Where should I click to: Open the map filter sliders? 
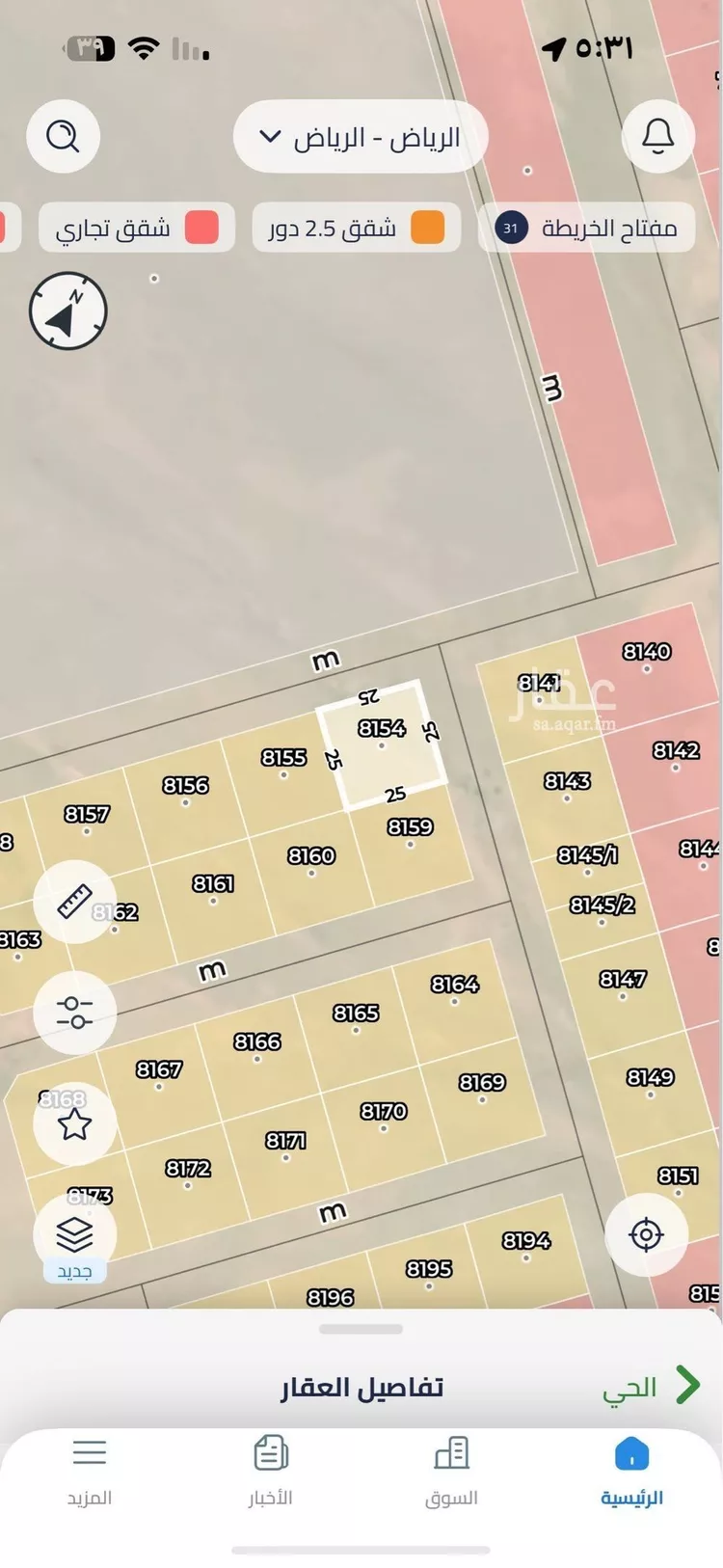point(74,1013)
